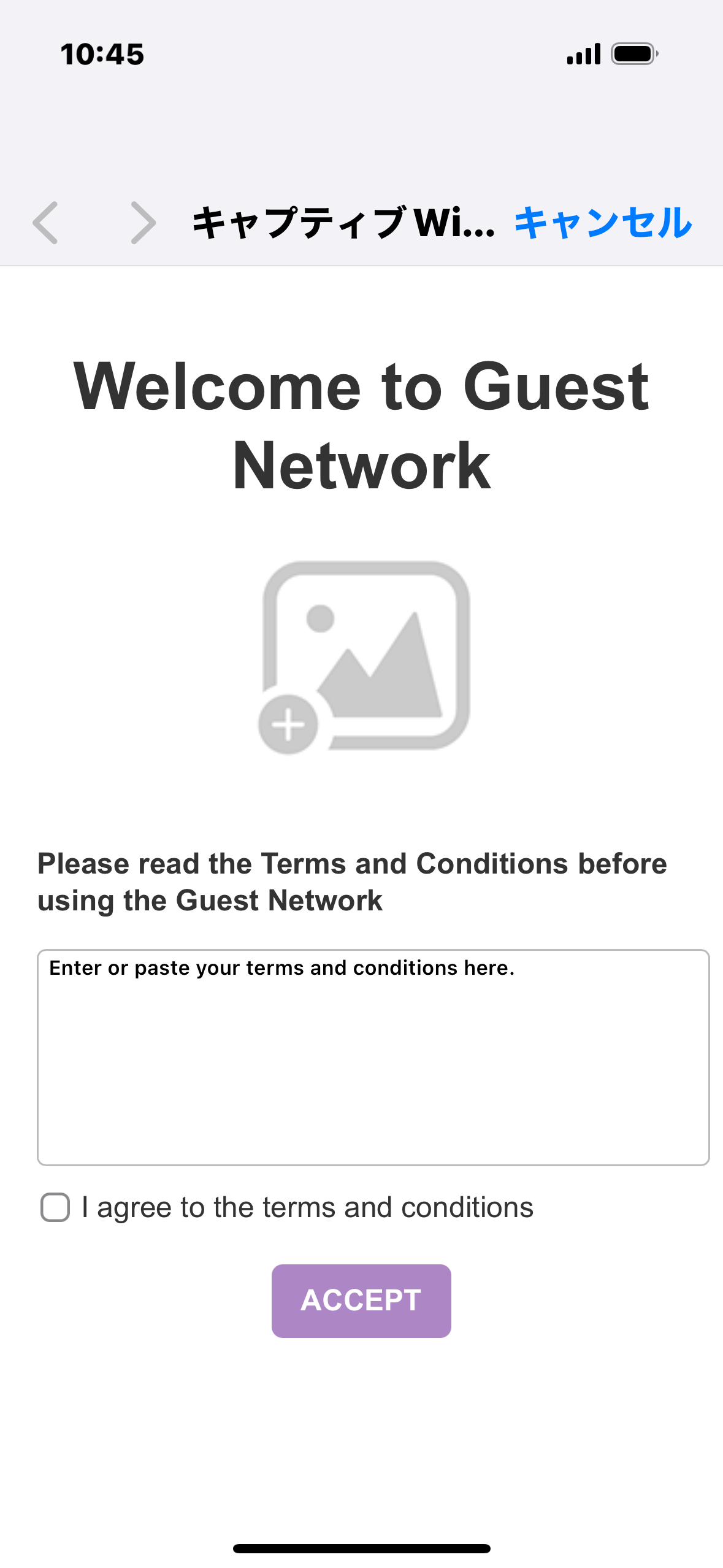Tap the forward arrow in the browser bar
This screenshot has width=723, height=1568.
(x=143, y=223)
